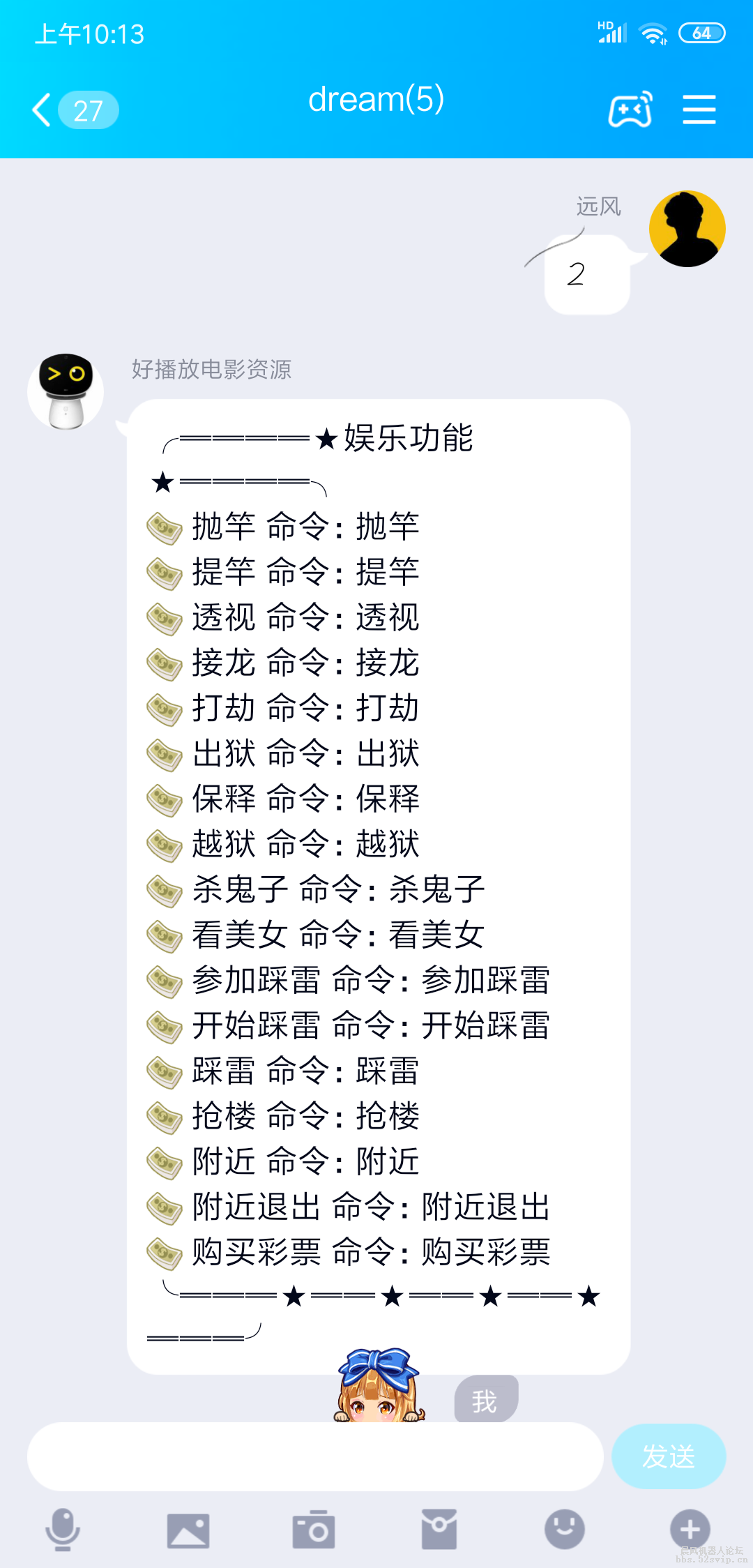Tap the battery indicator showing 64
This screenshot has height=1568, width=753.
703,31
